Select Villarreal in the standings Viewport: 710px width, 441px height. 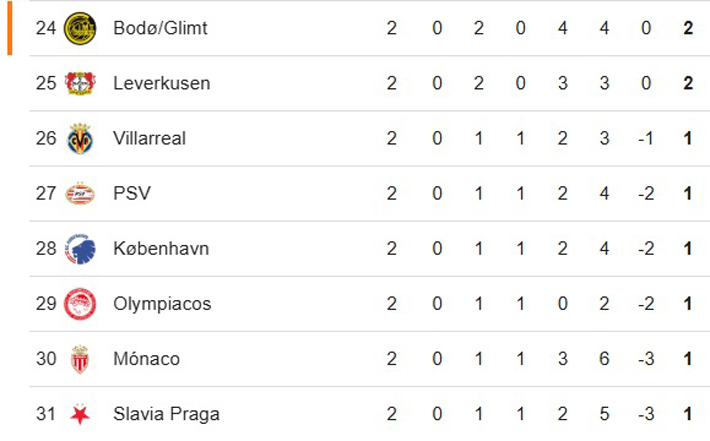point(150,138)
